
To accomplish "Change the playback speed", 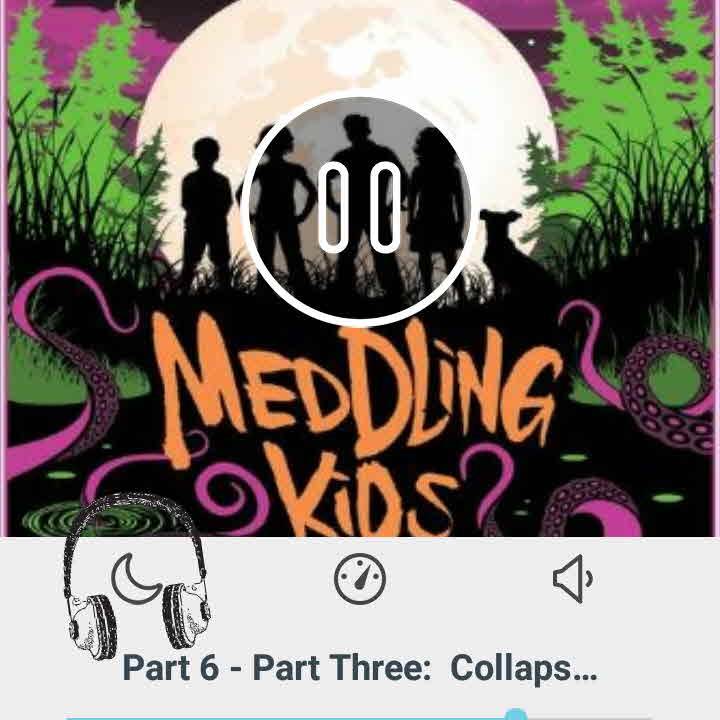I will pyautogui.click(x=359, y=579).
